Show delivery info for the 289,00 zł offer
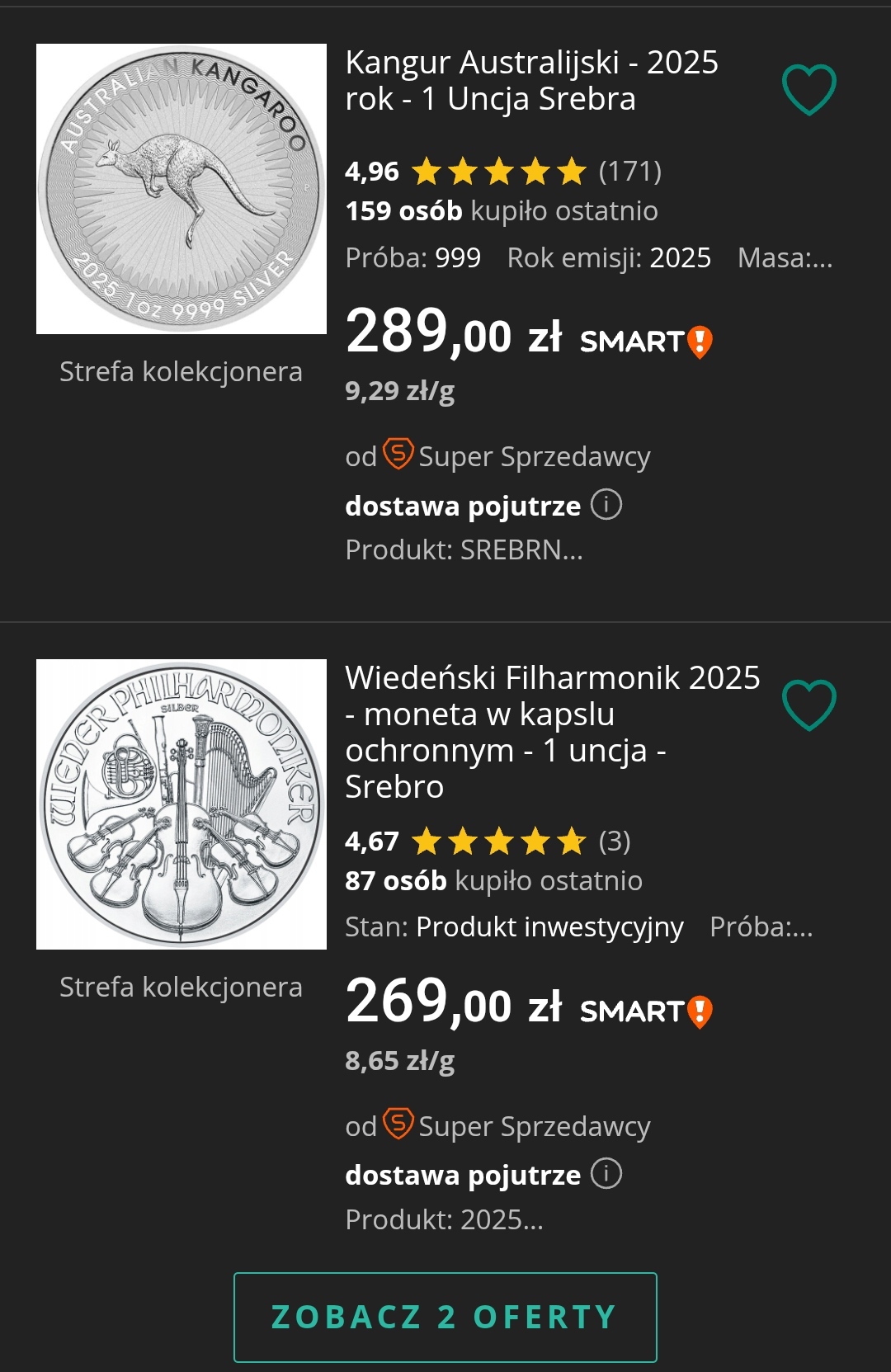The image size is (891, 1372). (606, 504)
